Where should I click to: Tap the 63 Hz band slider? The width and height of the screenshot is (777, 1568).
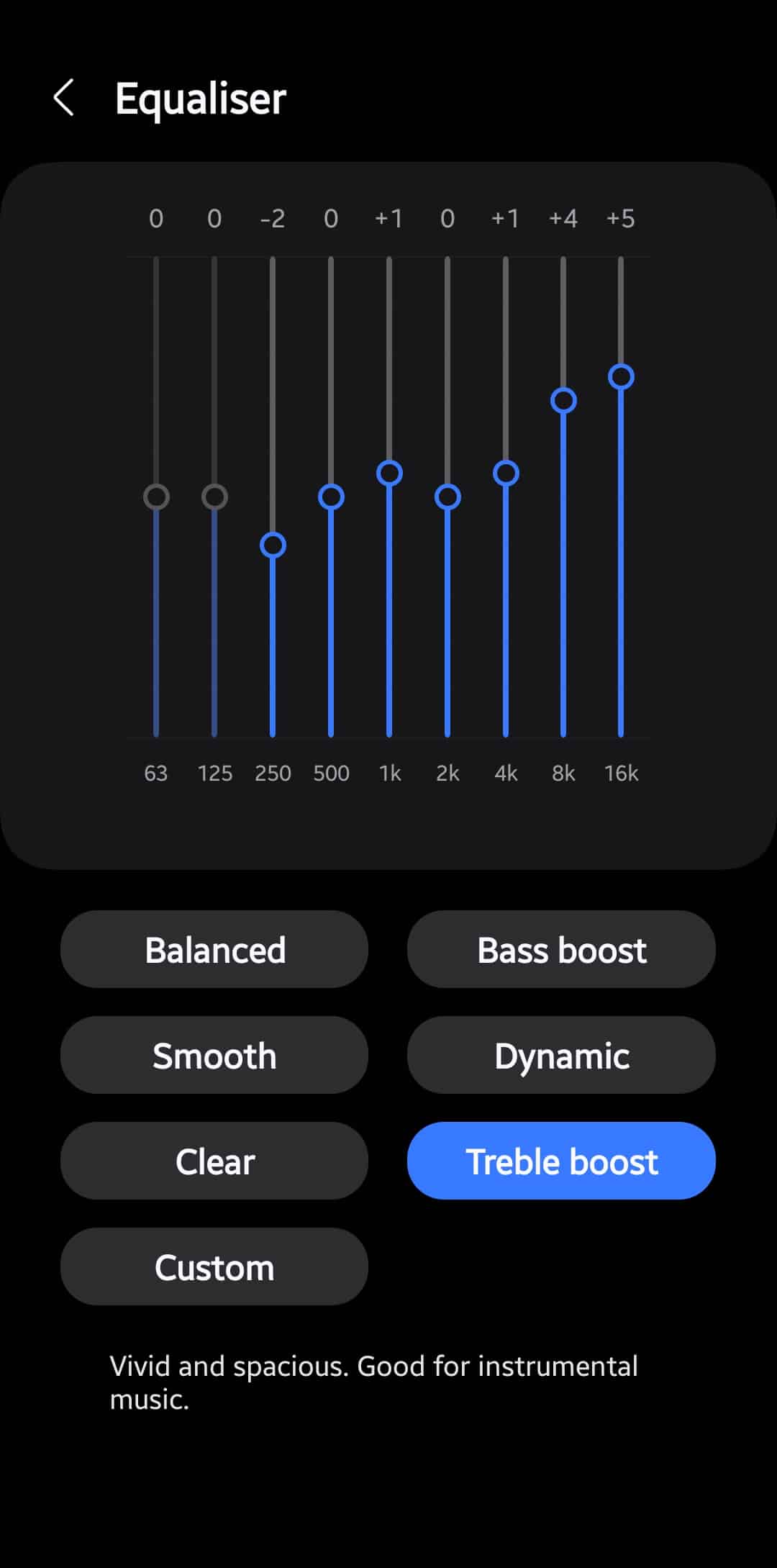click(x=156, y=497)
